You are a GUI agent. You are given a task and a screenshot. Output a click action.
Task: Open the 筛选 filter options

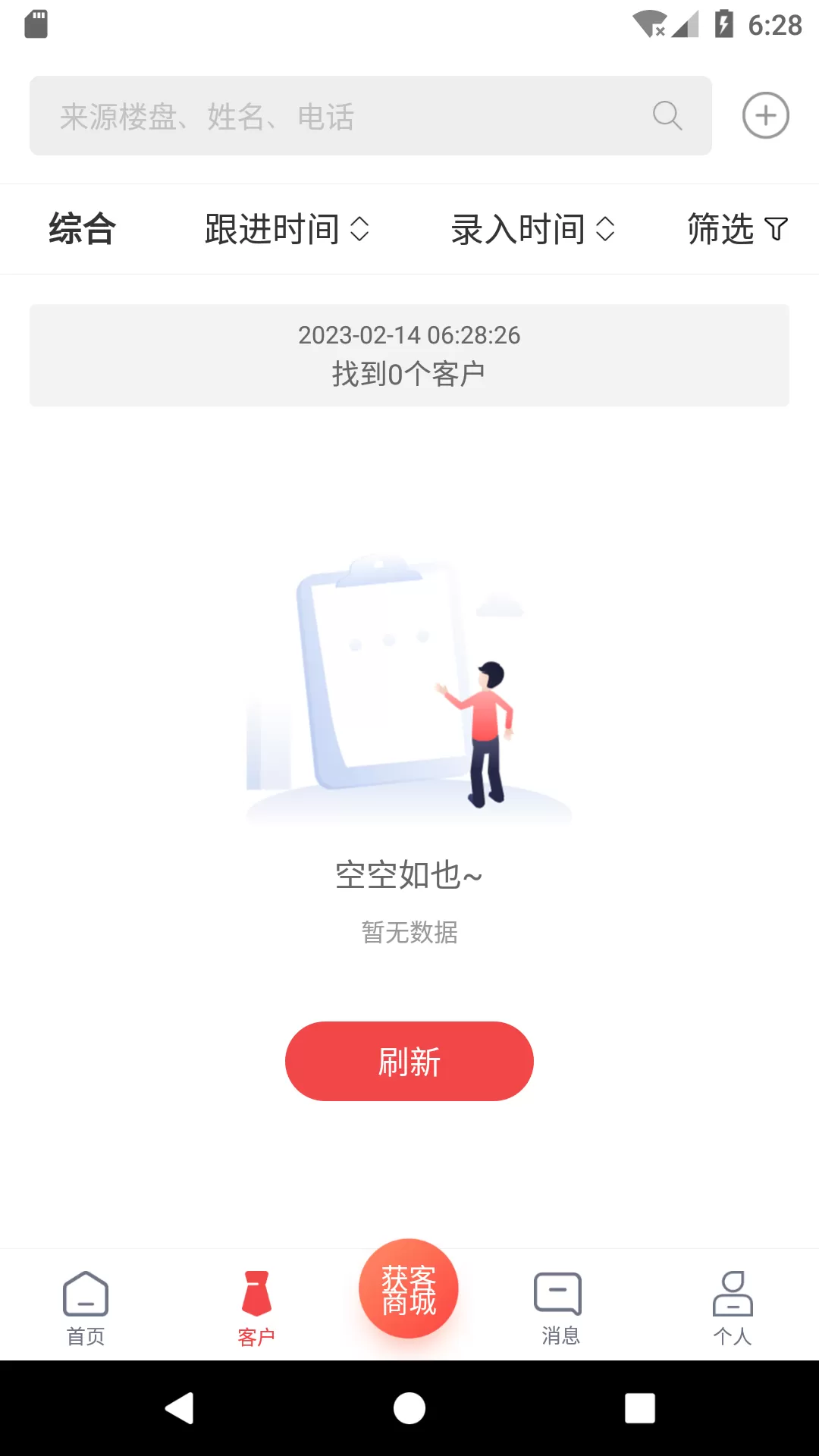coord(737,229)
